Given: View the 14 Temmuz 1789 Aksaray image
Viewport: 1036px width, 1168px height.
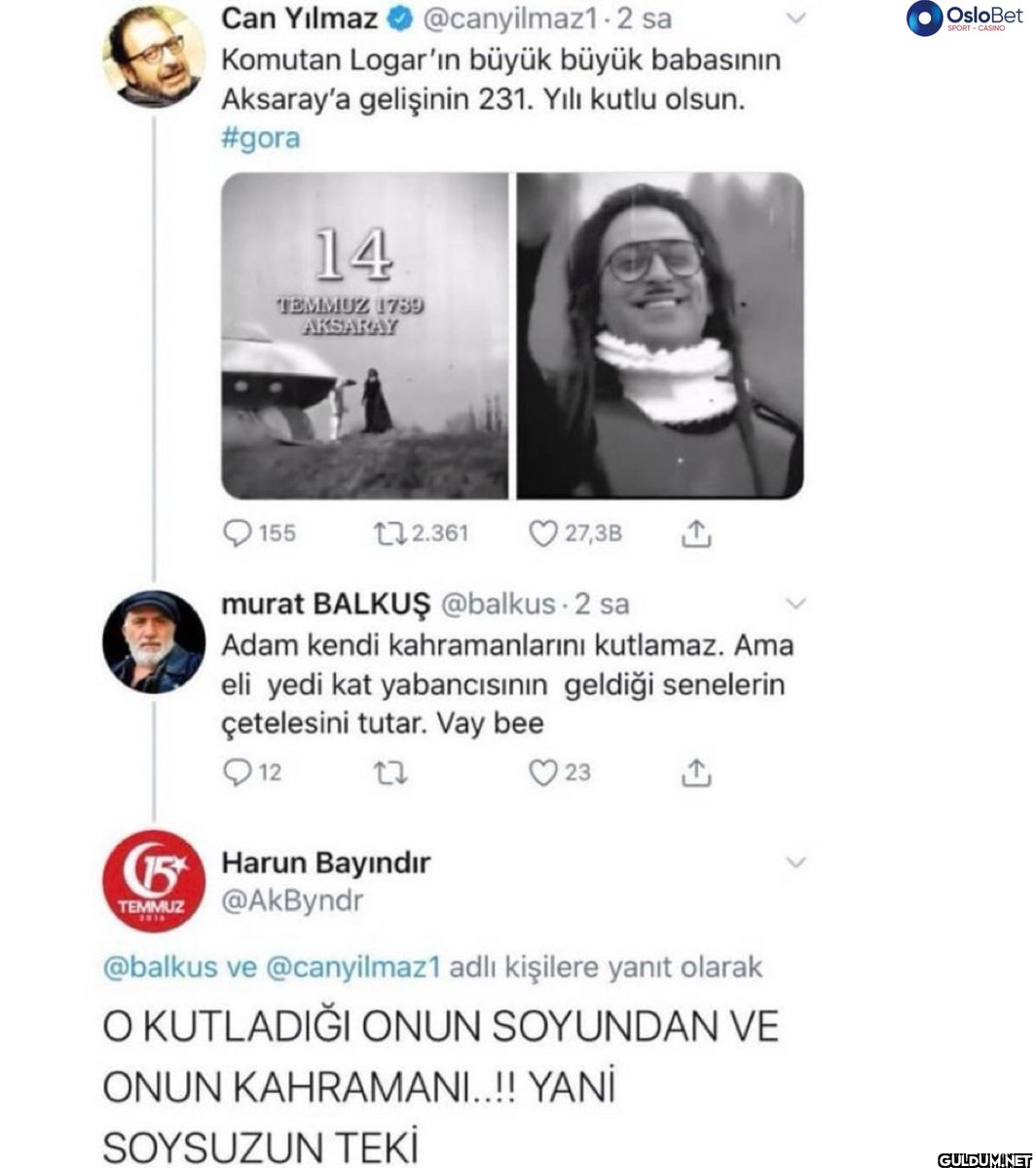Looking at the screenshot, I should coord(365,336).
